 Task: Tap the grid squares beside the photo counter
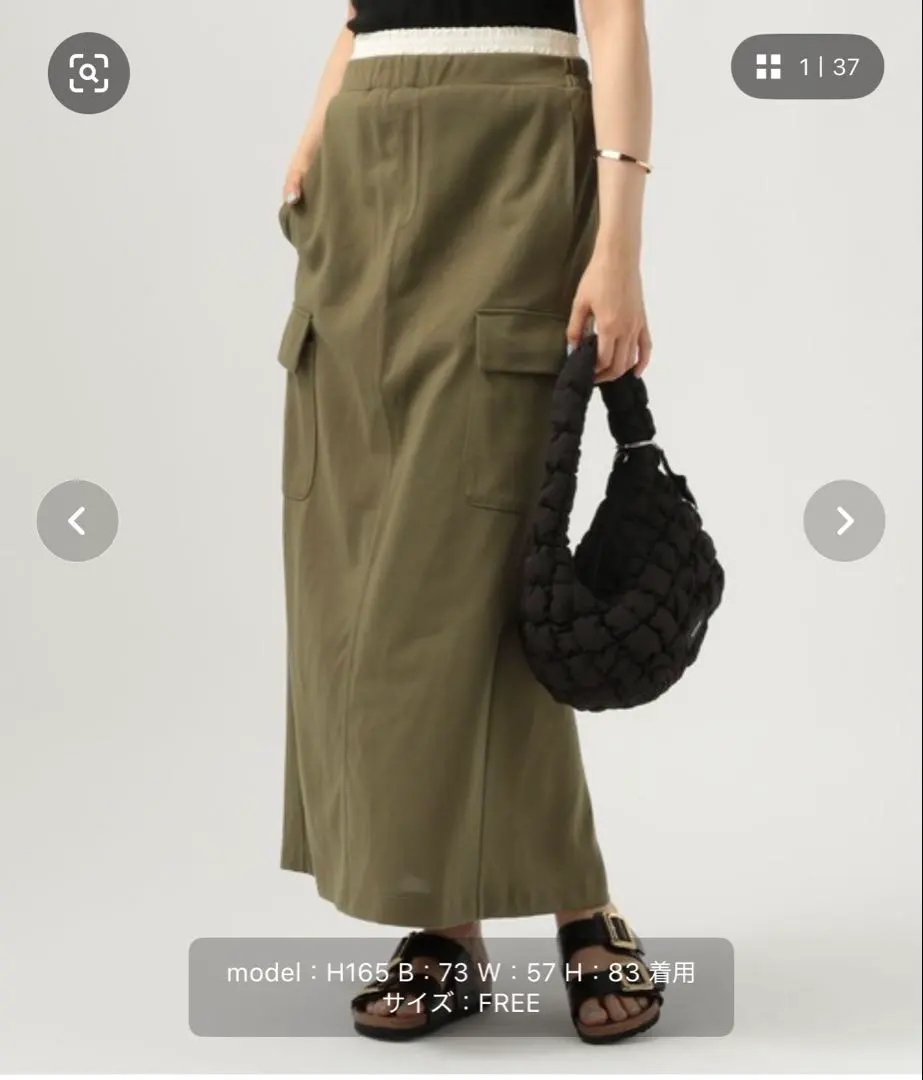click(767, 66)
